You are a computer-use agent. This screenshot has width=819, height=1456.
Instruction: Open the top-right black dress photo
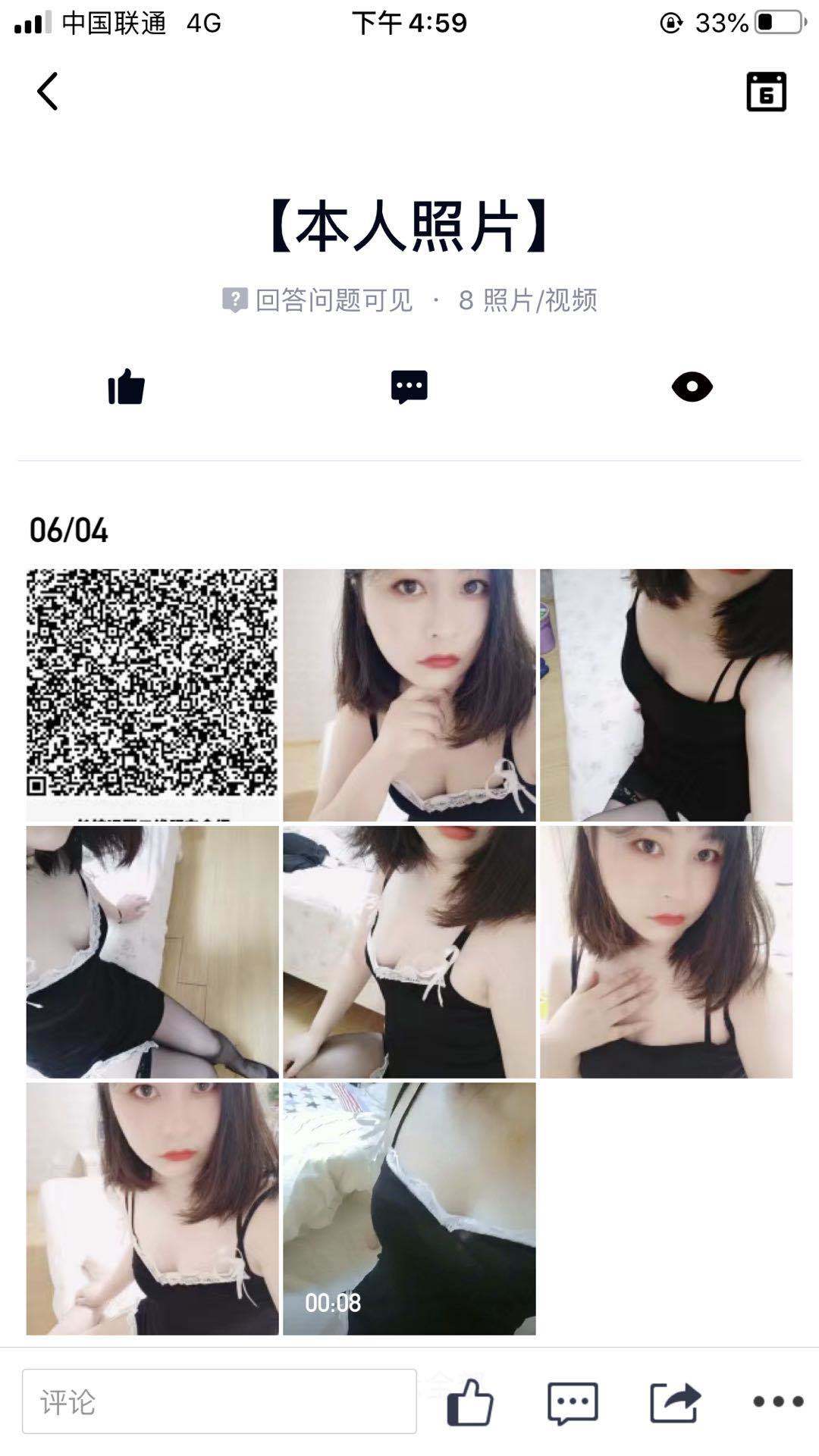pyautogui.click(x=667, y=690)
